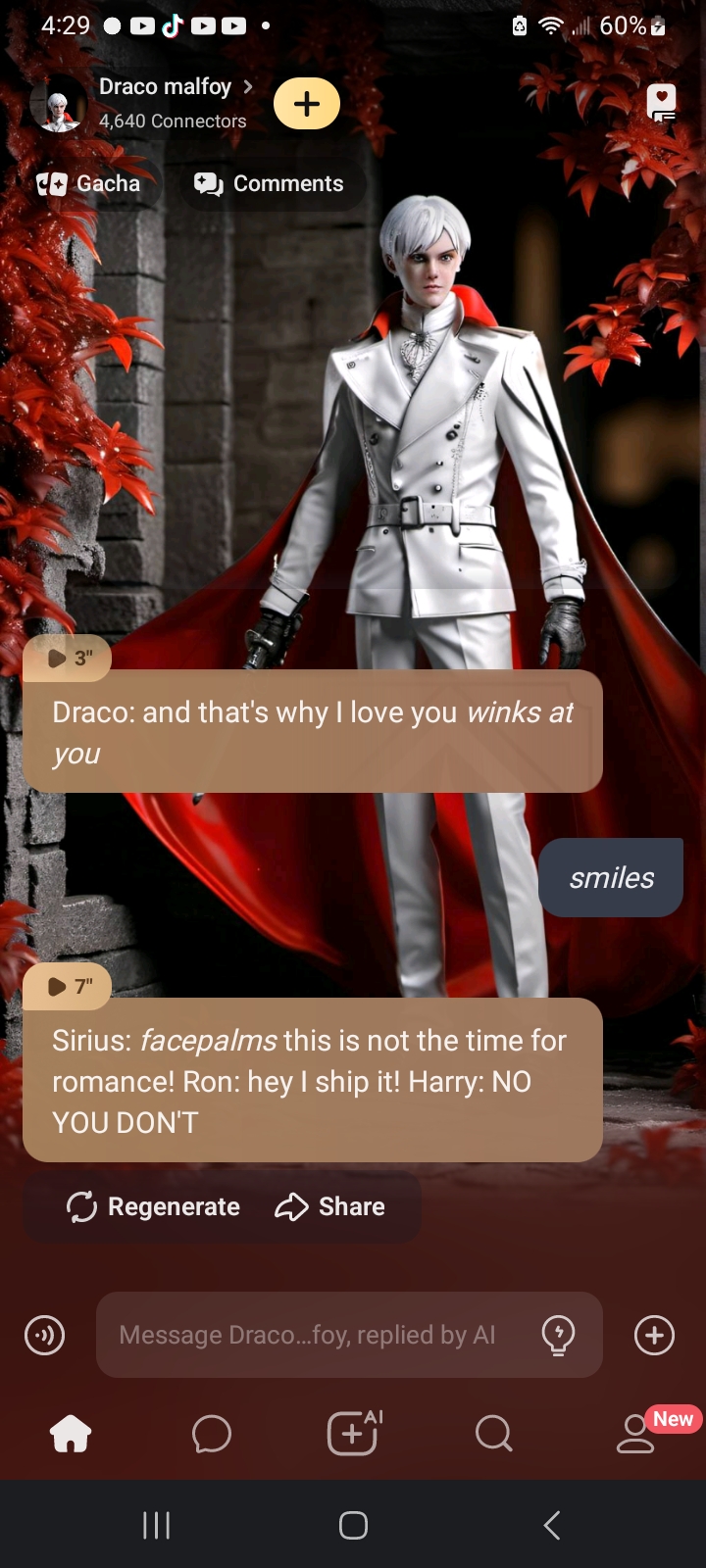This screenshot has width=706, height=1568.
Task: Switch to the chats tab
Action: click(x=212, y=1434)
